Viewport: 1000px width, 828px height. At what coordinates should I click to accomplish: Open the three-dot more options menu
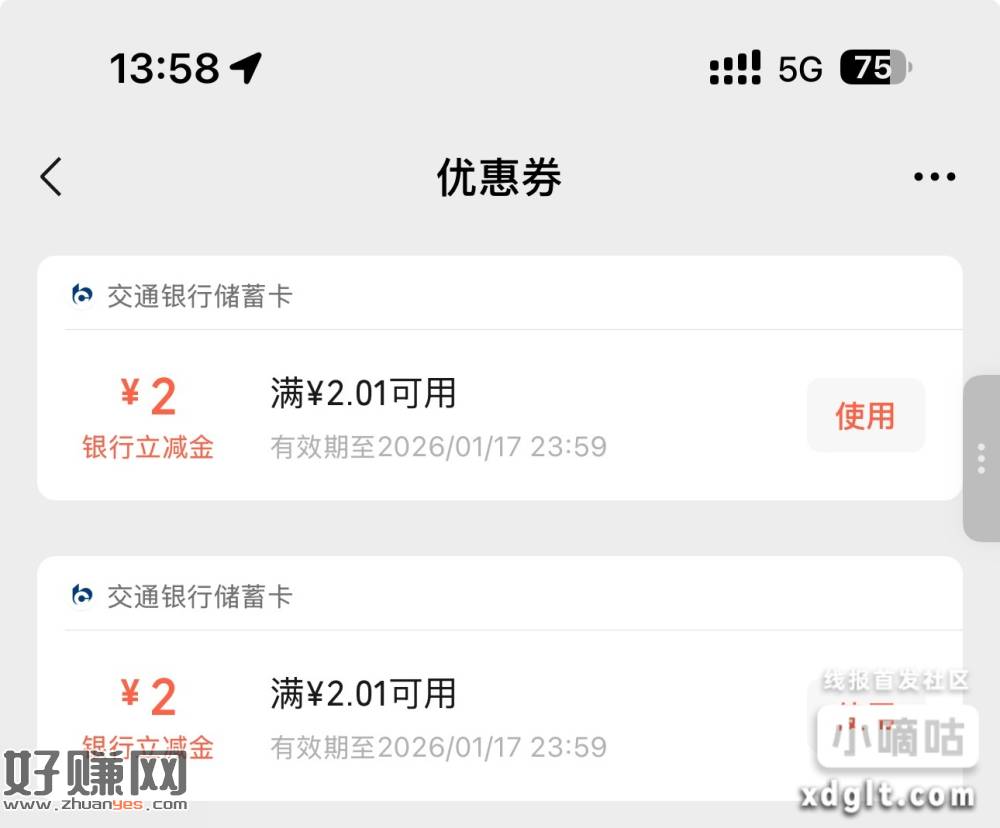pos(934,177)
